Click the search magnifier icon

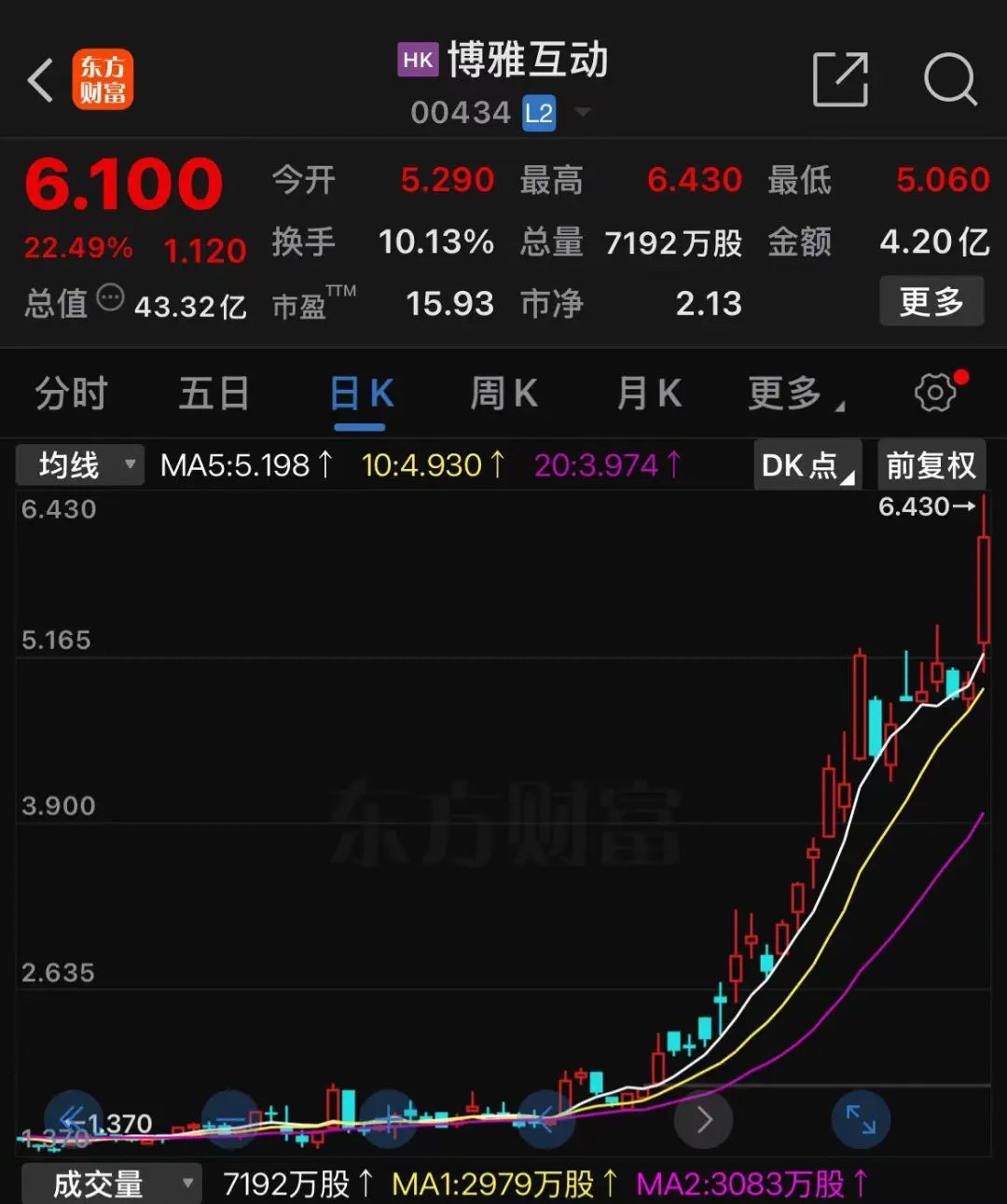950,81
